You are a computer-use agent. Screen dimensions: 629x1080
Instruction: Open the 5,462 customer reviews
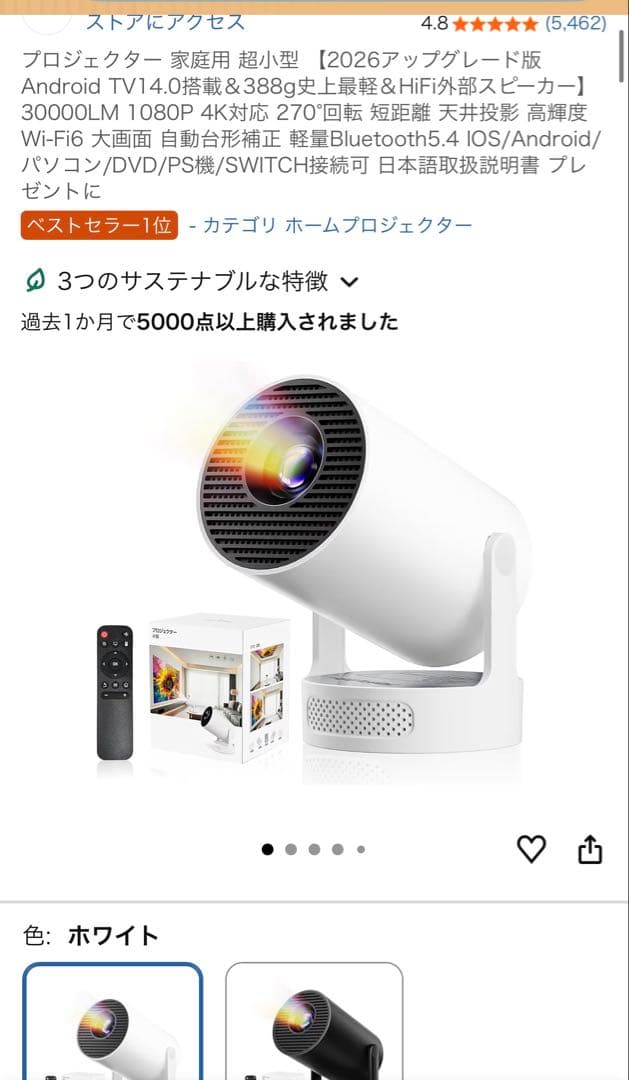(576, 23)
